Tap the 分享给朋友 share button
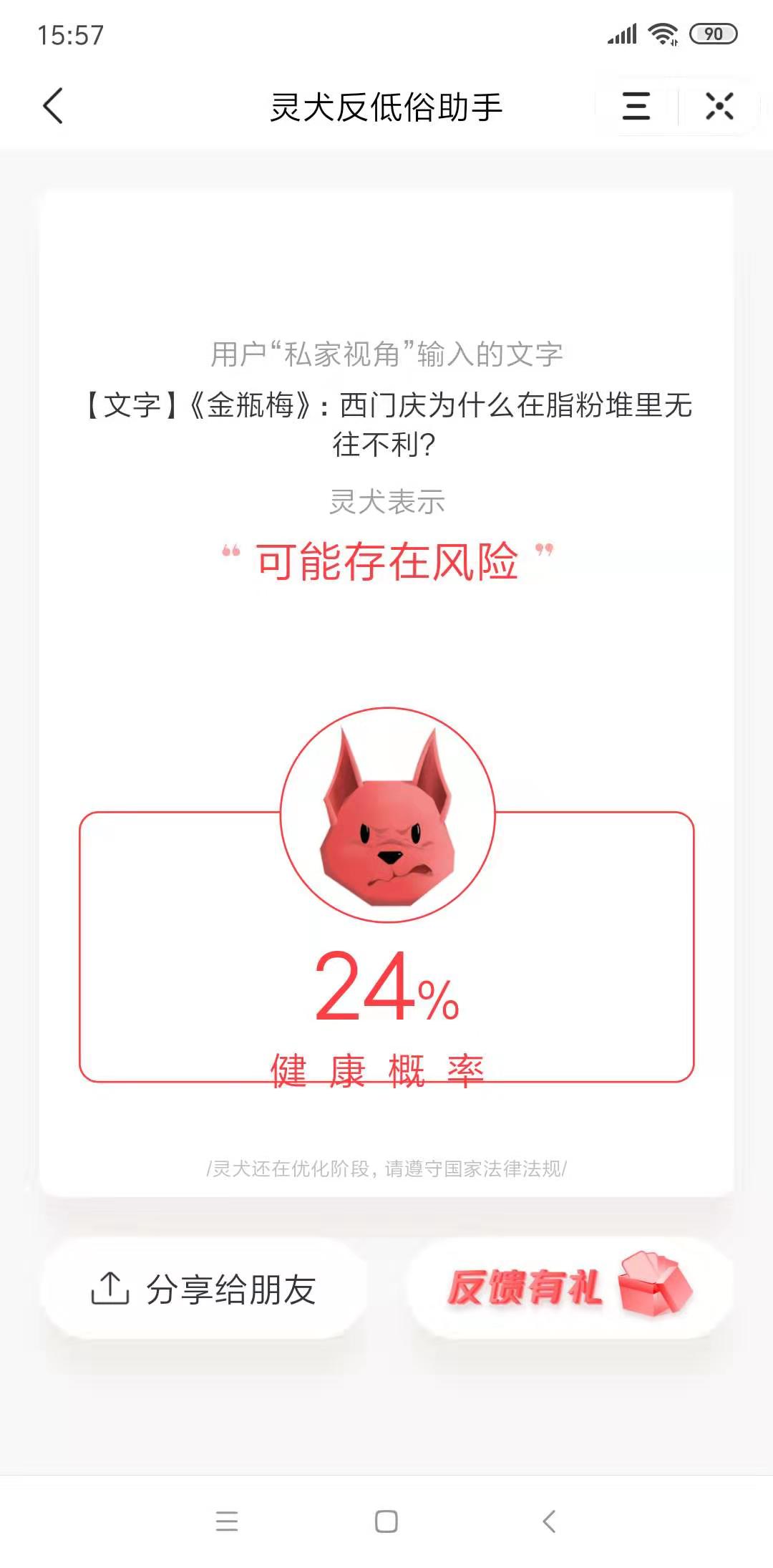This screenshot has height=1568, width=773. tap(203, 1287)
